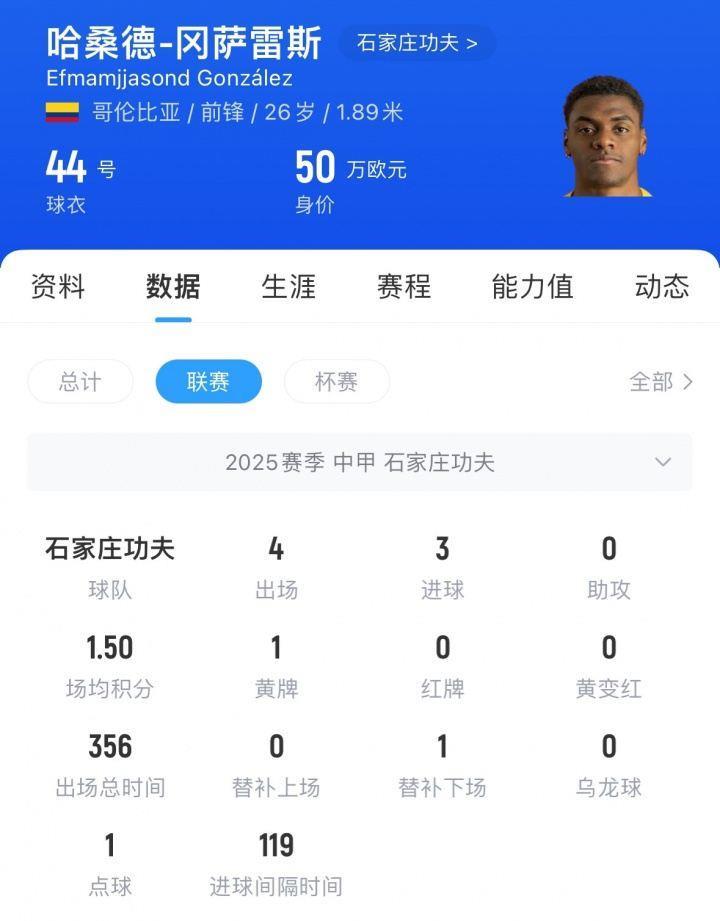Expand the 2025赛季 中甲 season selector
The width and height of the screenshot is (720, 921).
(360, 462)
